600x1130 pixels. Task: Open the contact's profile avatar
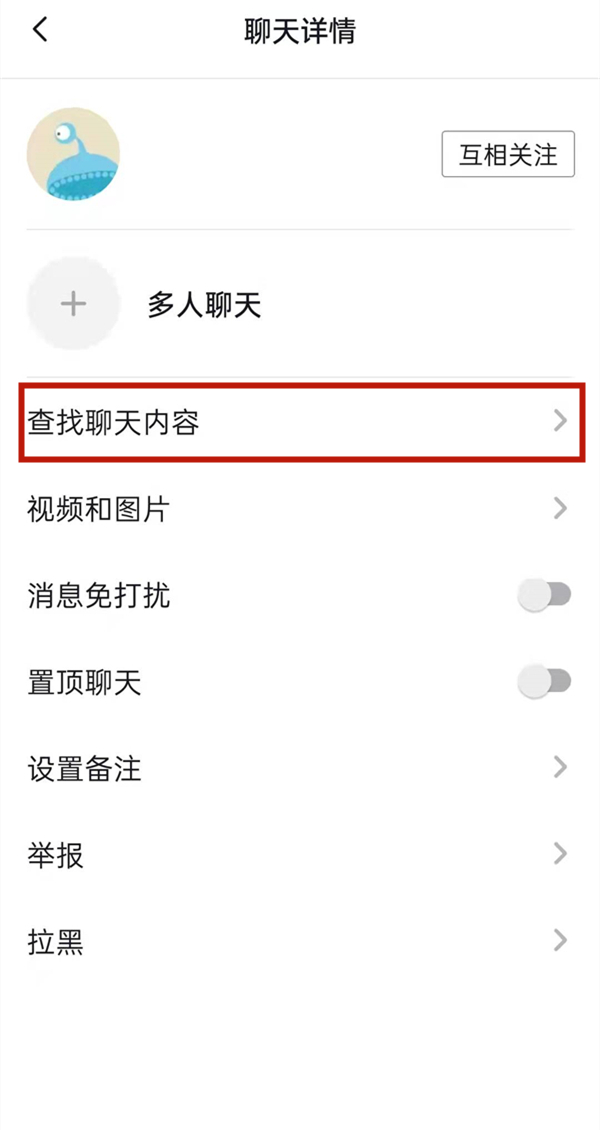click(x=73, y=155)
